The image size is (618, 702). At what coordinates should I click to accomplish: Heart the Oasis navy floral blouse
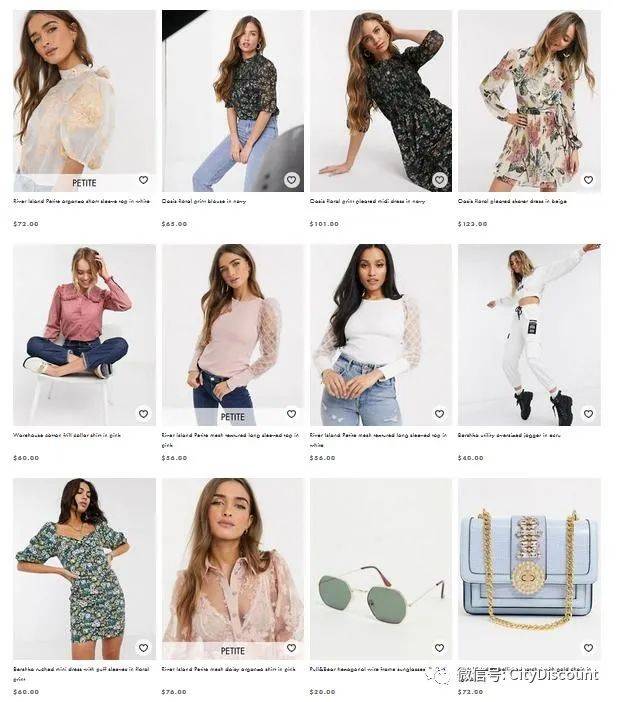291,180
